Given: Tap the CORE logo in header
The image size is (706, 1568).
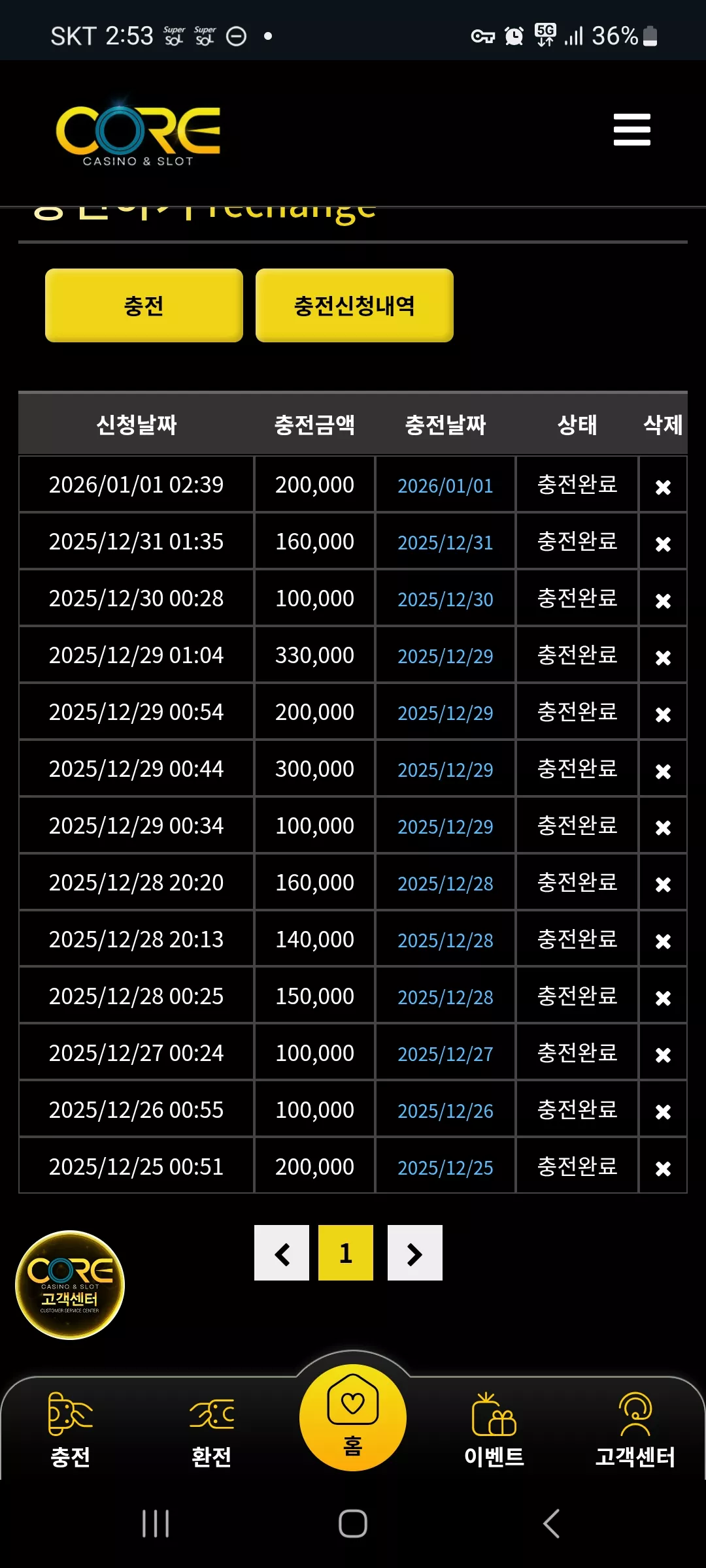Looking at the screenshot, I should pos(138,133).
